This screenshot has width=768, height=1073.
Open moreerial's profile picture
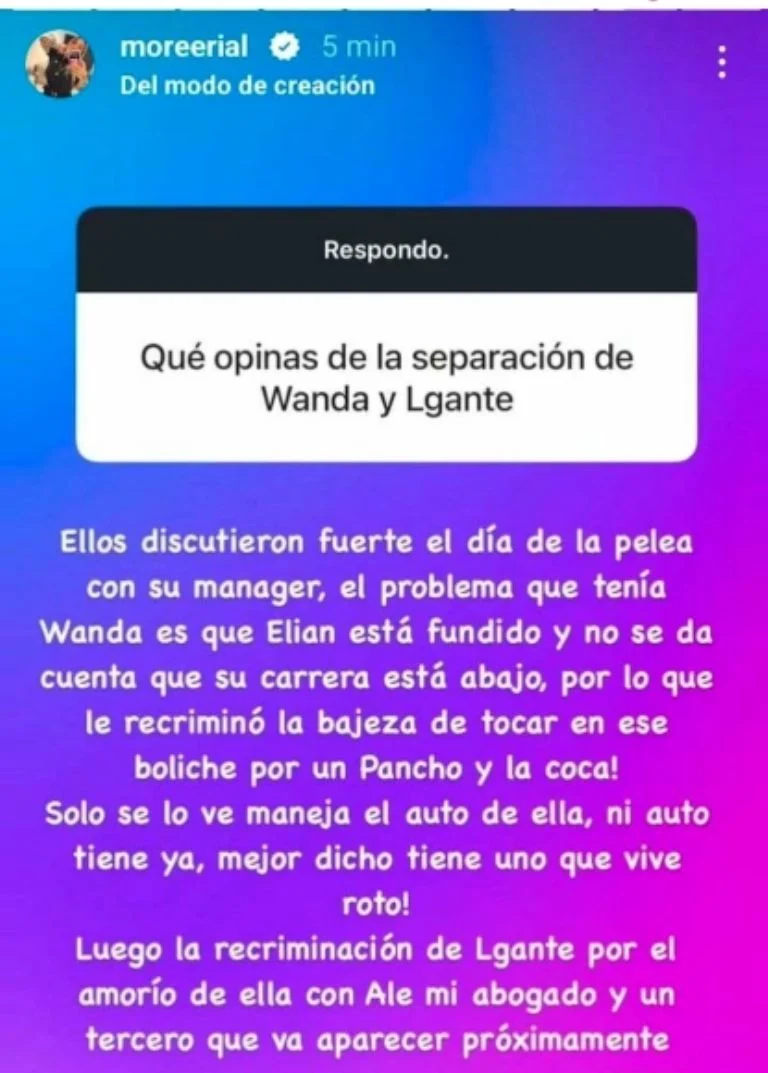60,64
